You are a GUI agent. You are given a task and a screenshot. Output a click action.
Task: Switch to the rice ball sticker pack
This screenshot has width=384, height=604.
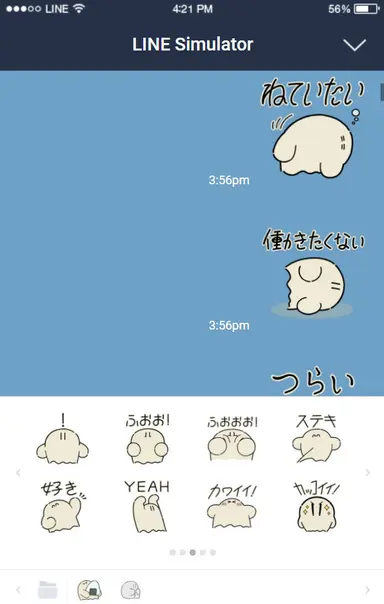click(89, 590)
